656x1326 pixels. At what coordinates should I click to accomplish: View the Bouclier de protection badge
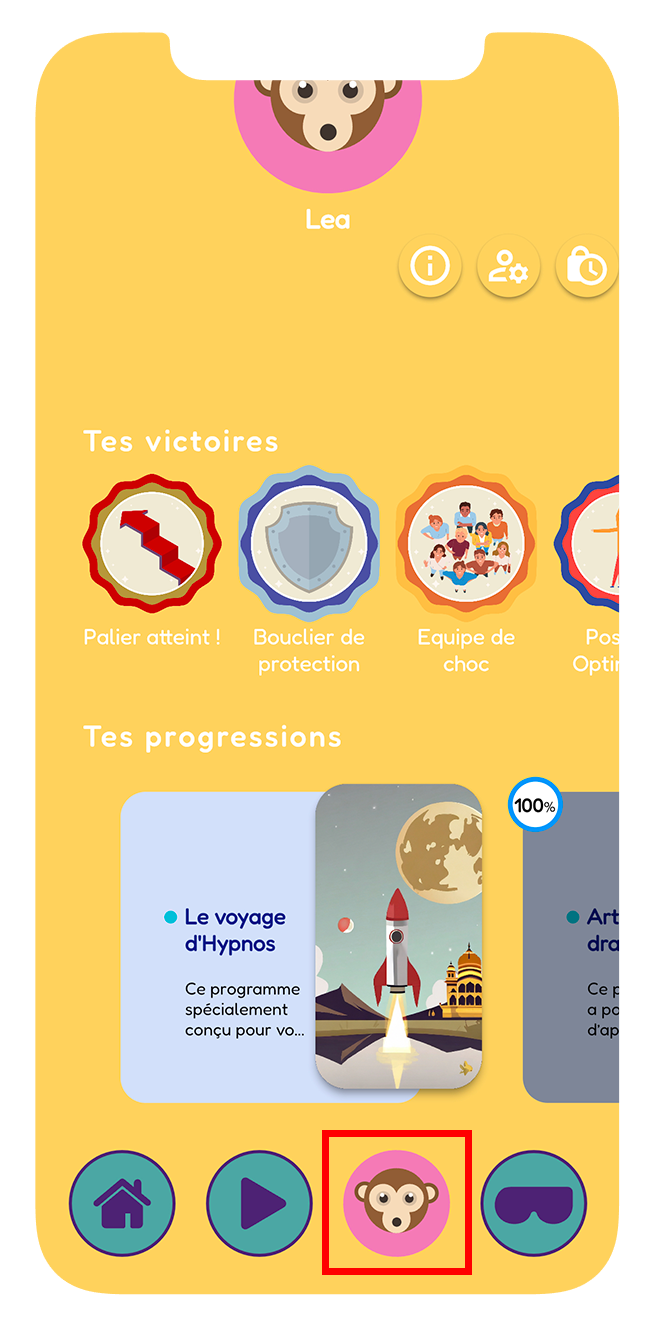(309, 544)
